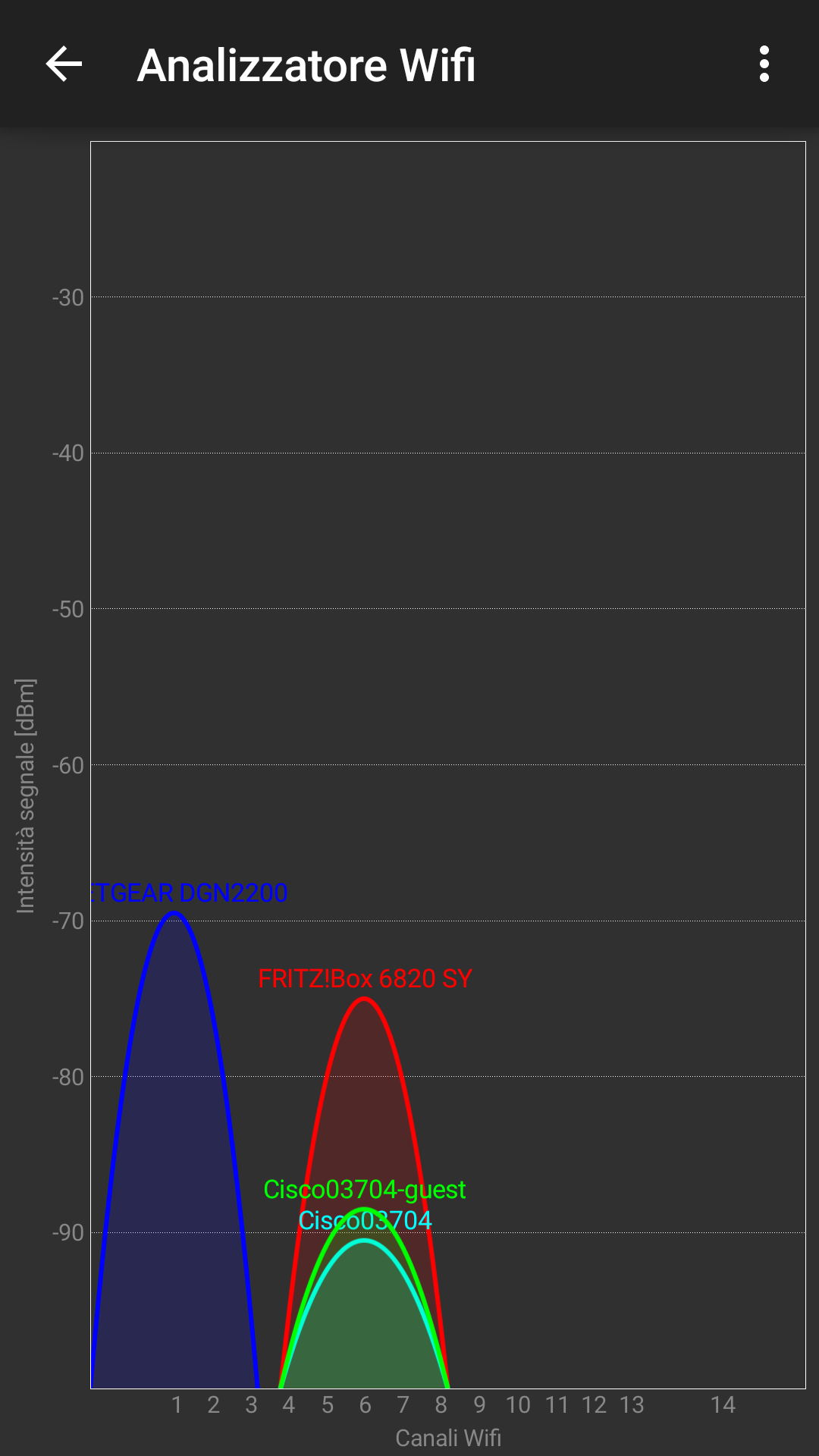Go back using the arrow icon
Screen dimensions: 819x1456
coord(64,64)
